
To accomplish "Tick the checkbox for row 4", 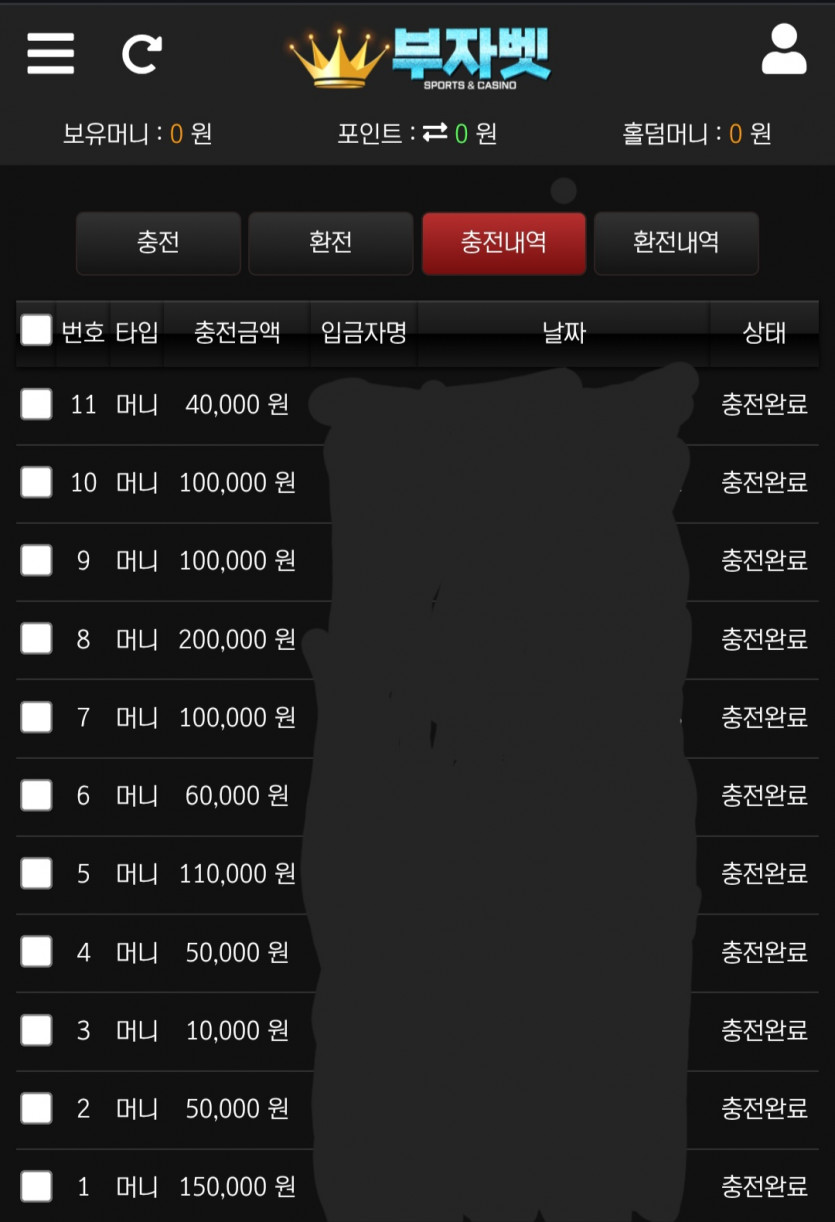I will pos(36,951).
